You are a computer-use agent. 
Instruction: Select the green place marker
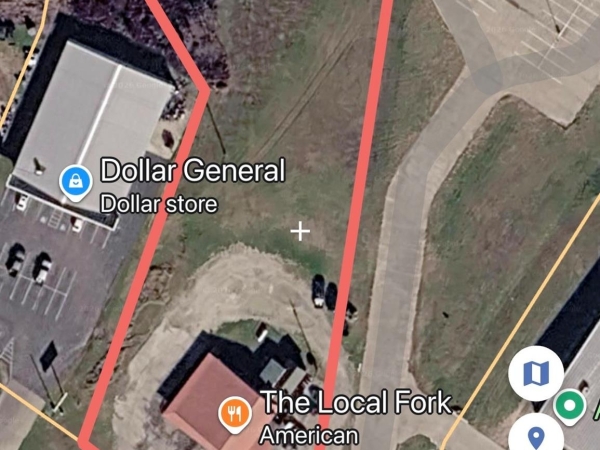tap(571, 406)
